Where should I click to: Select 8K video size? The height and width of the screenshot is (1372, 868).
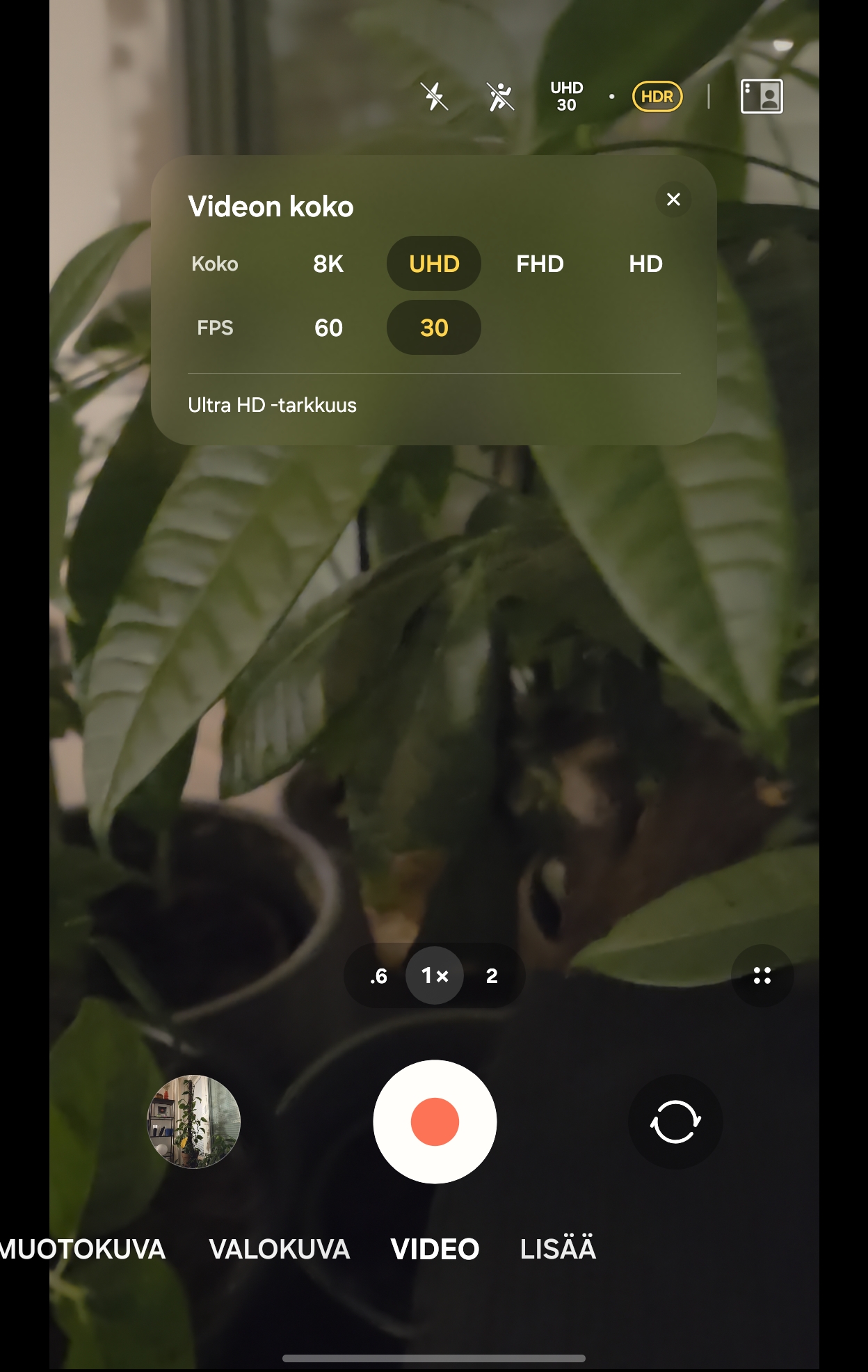coord(328,264)
